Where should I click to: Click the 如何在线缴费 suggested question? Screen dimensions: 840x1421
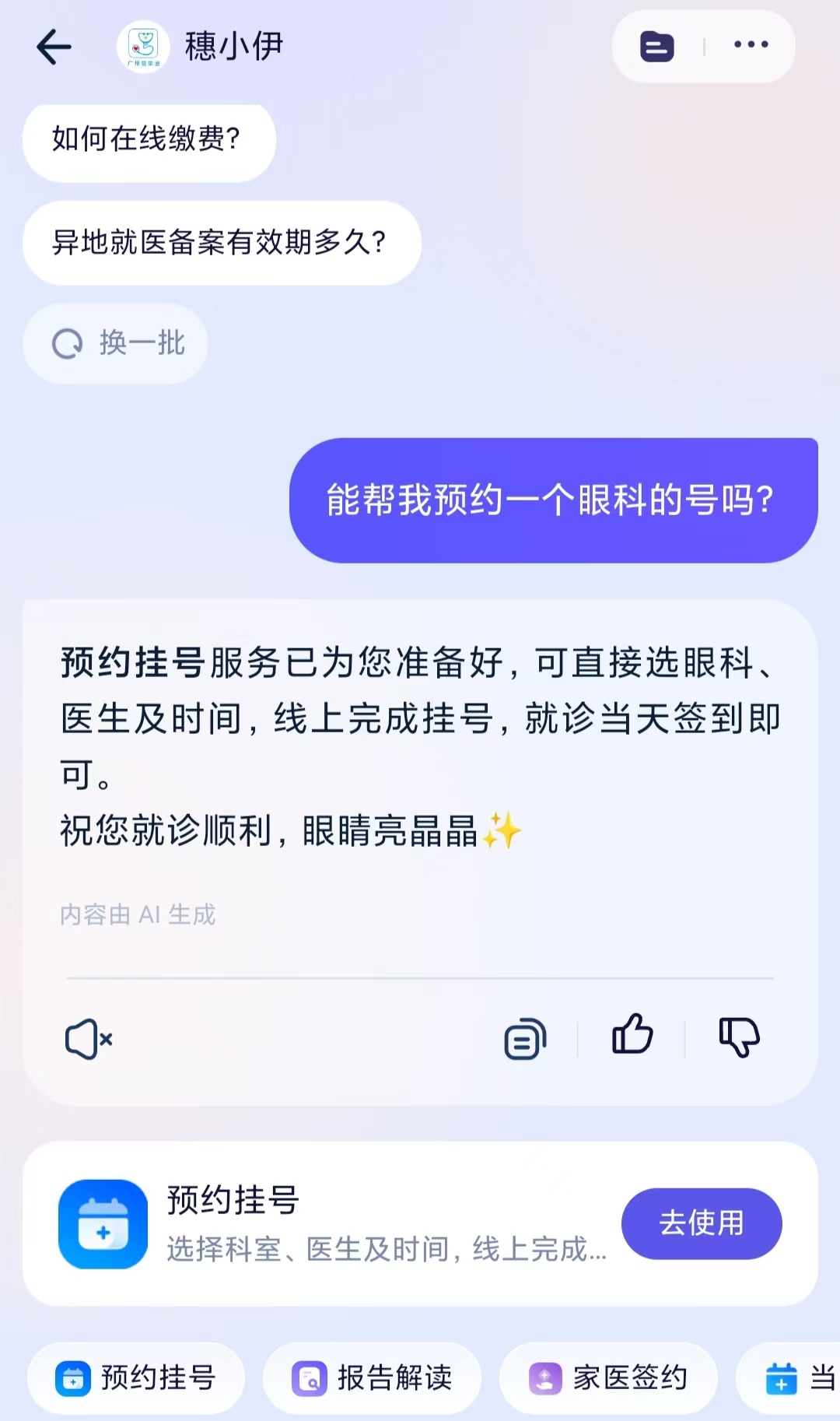148,141
